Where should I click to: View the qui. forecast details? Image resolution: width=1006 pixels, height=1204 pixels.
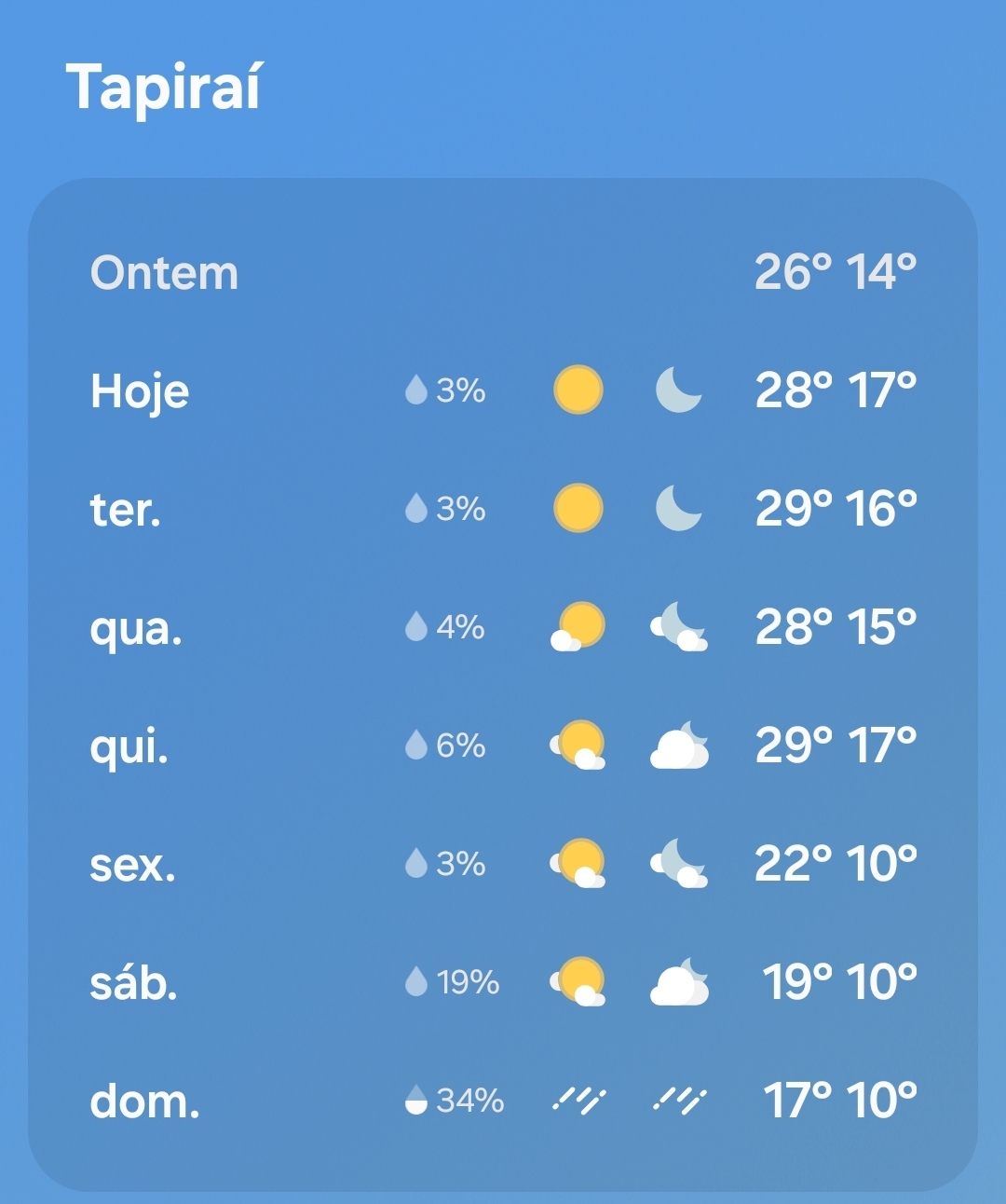pyautogui.click(x=503, y=746)
